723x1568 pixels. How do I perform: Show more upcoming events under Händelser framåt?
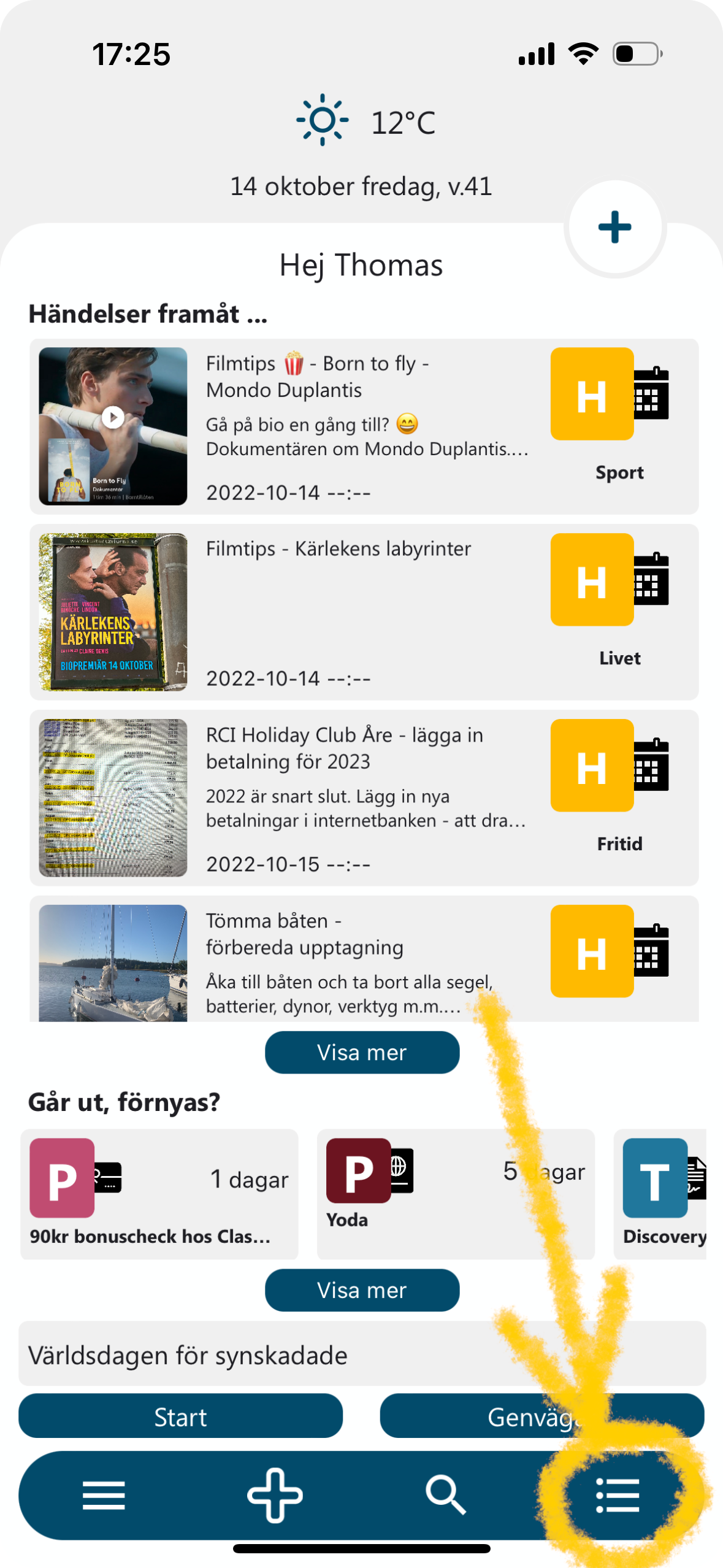point(362,1053)
